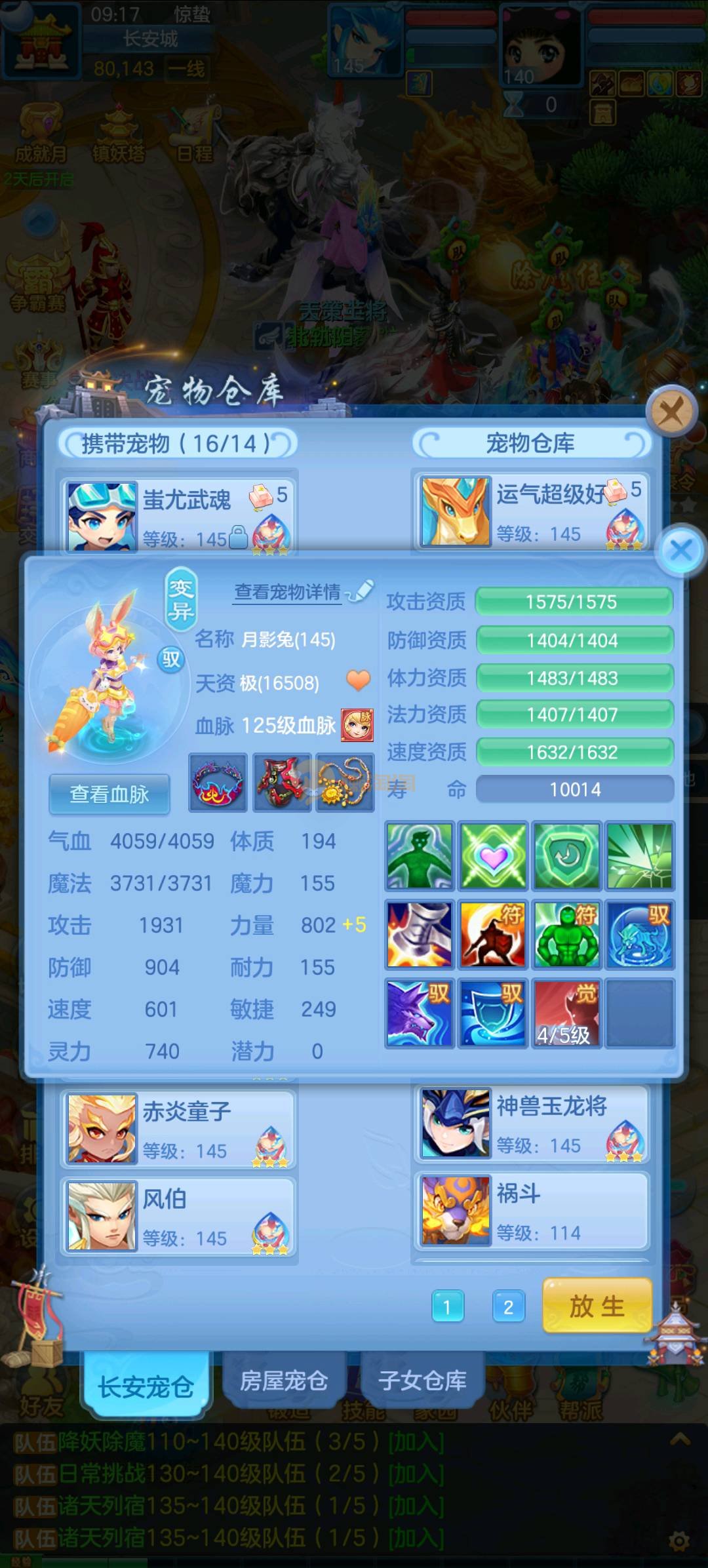708x1568 pixels.
Task: Switch to the 房屋宠仓 tab
Action: click(284, 1381)
